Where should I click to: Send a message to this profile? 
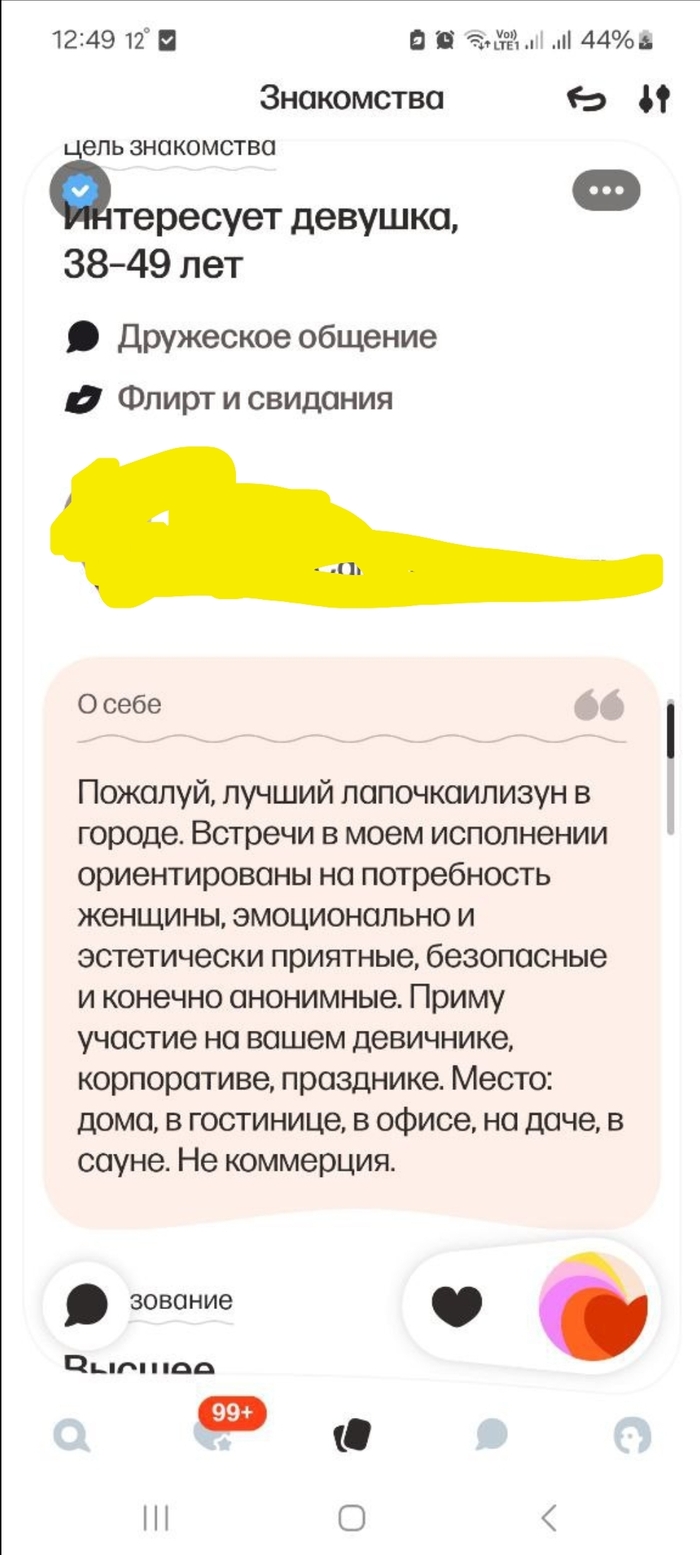tap(86, 1305)
